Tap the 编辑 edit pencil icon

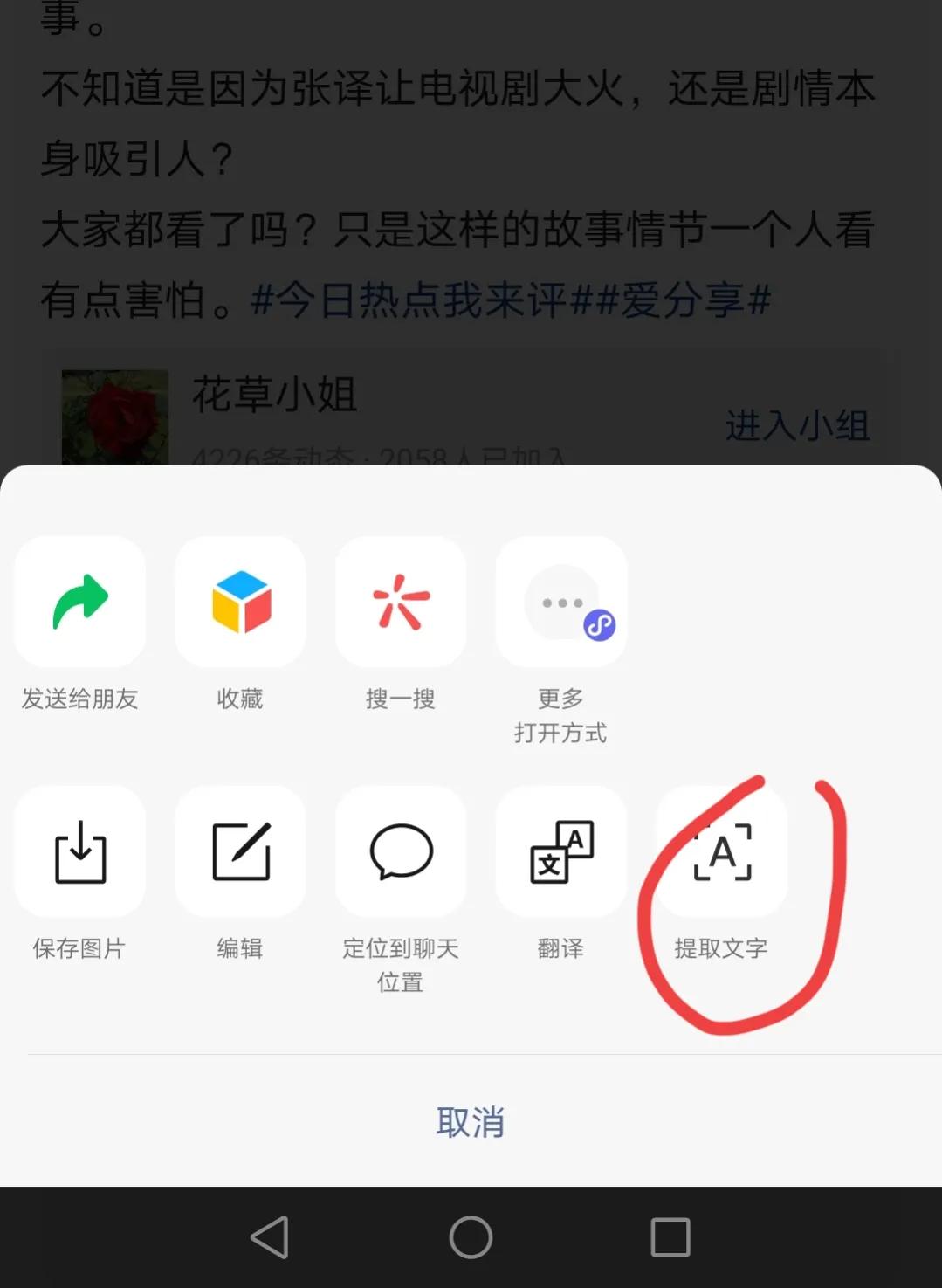pyautogui.click(x=241, y=851)
